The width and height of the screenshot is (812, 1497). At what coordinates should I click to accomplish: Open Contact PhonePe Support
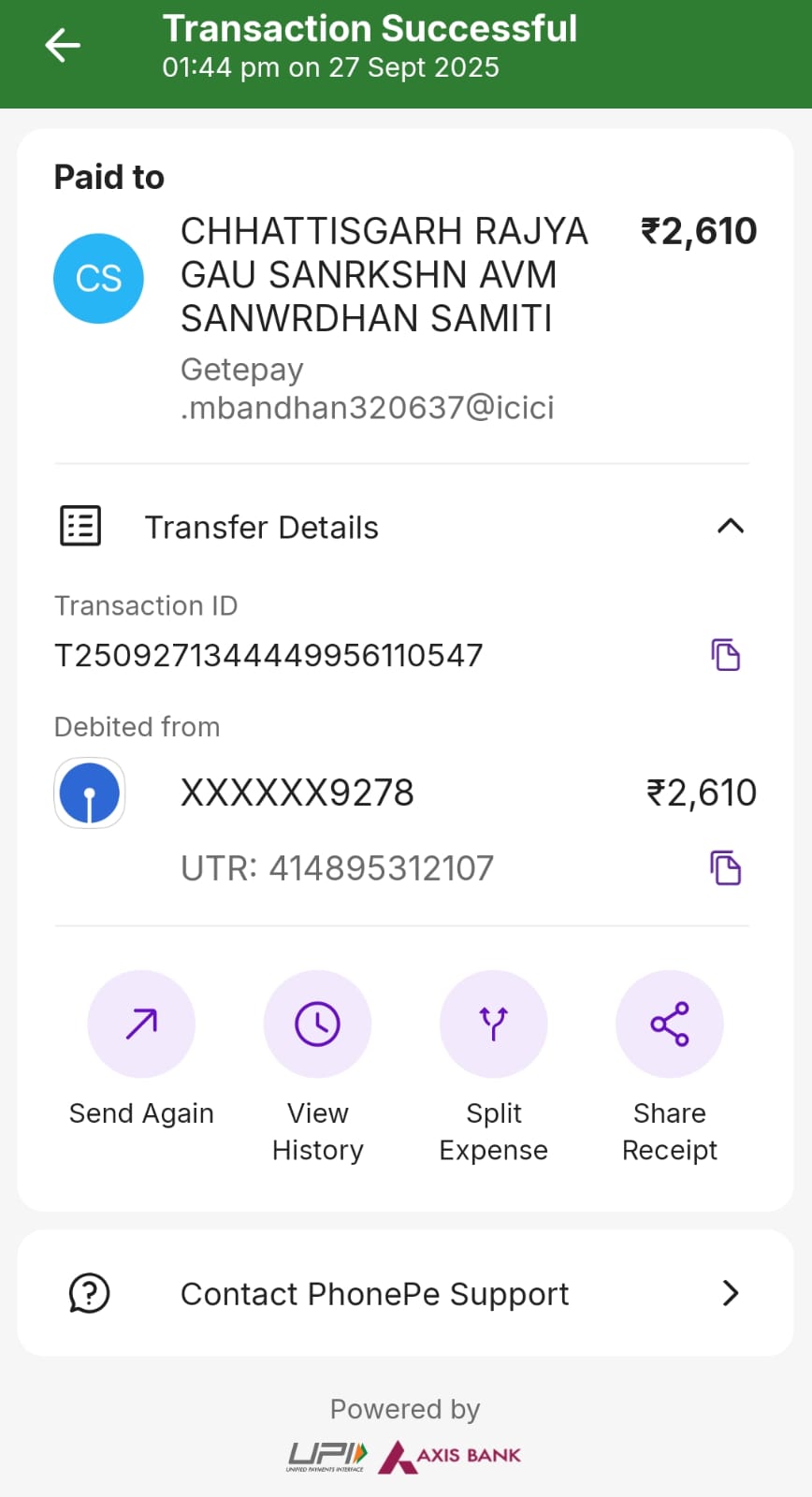coord(405,1294)
